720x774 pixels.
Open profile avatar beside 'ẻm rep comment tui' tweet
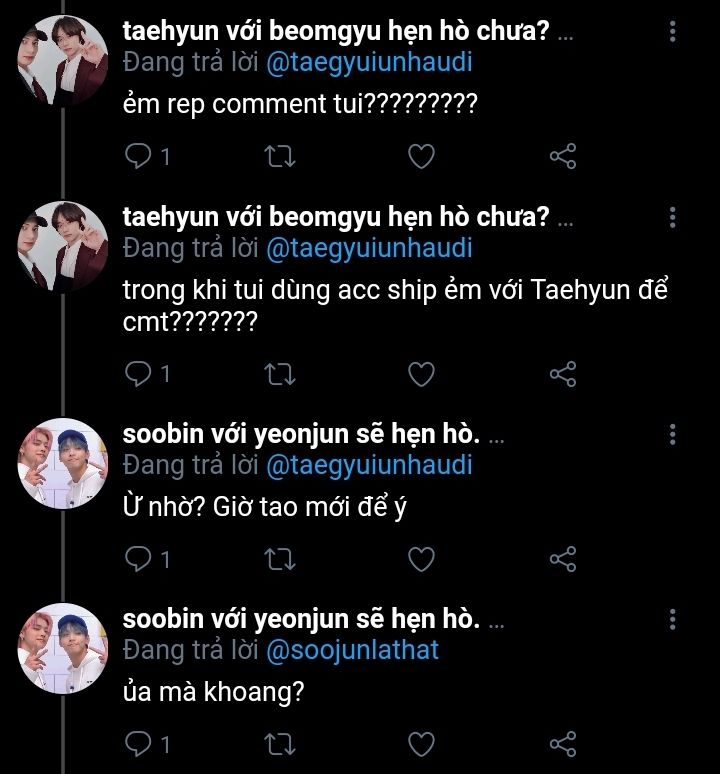click(62, 61)
